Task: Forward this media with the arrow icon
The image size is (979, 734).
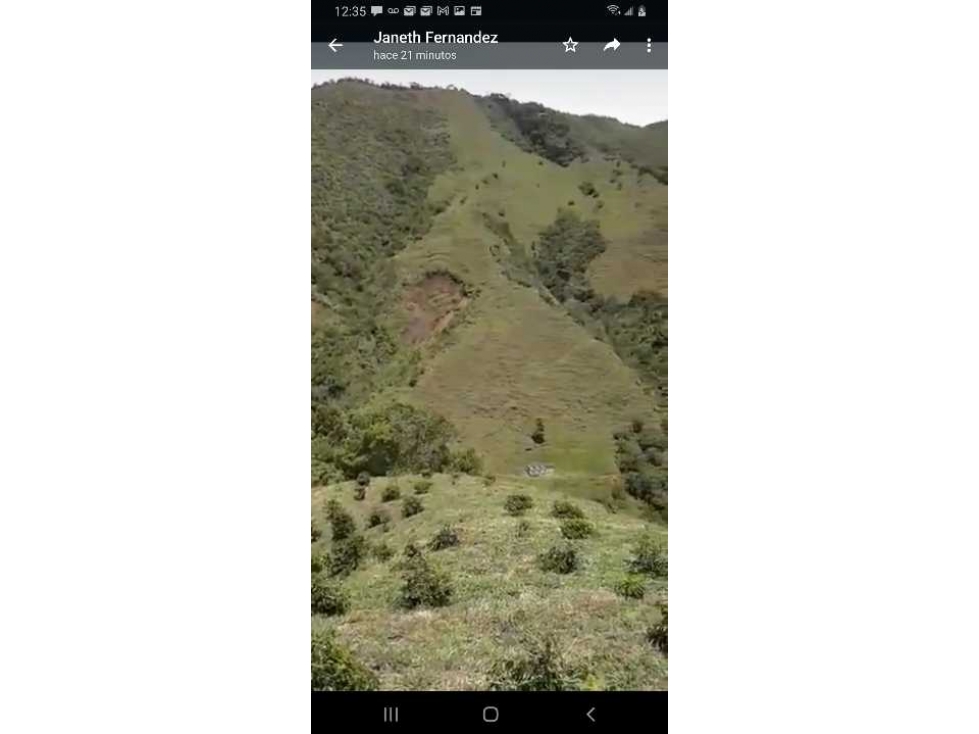Action: tap(612, 45)
